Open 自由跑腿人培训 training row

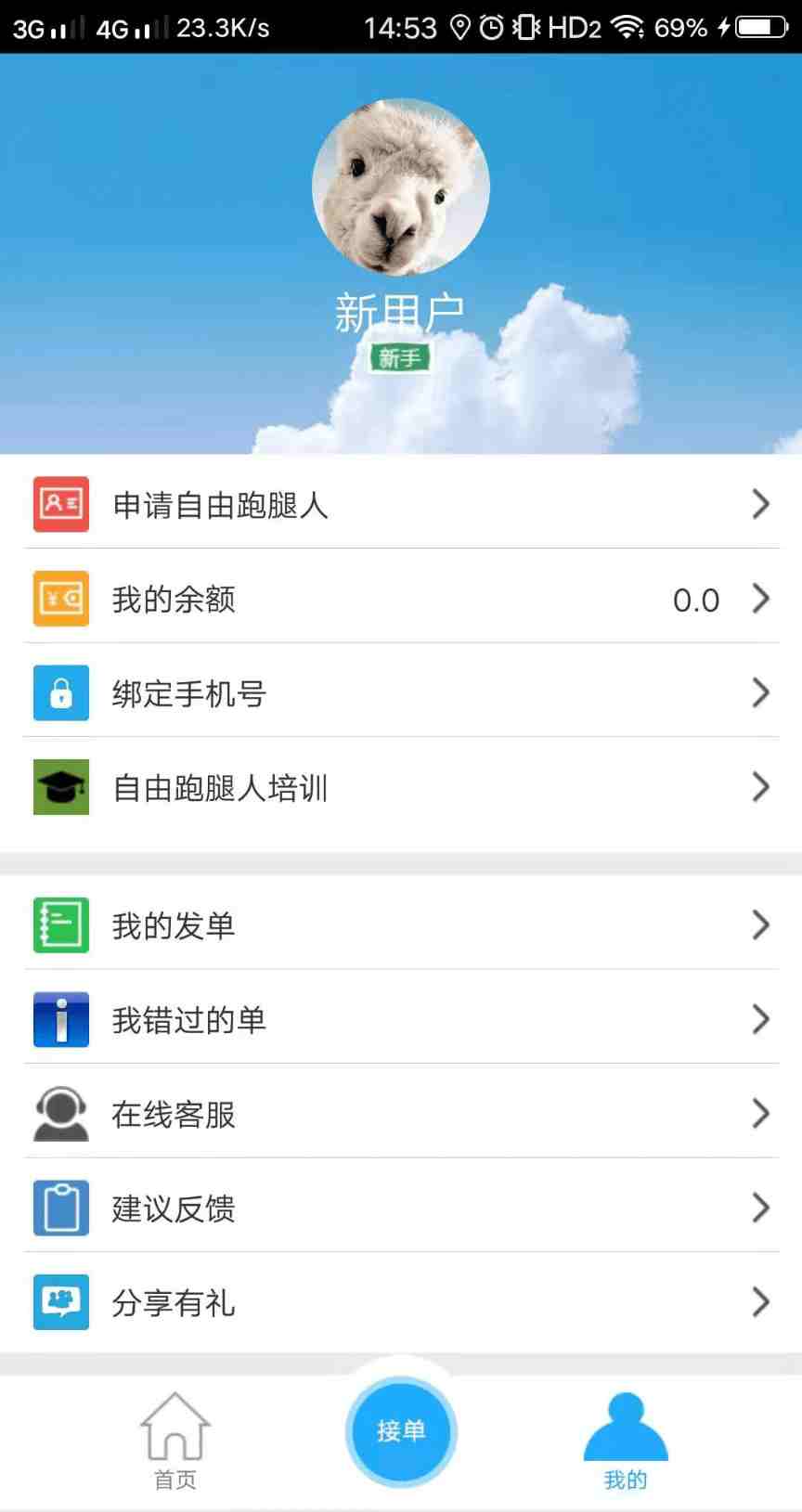point(401,787)
